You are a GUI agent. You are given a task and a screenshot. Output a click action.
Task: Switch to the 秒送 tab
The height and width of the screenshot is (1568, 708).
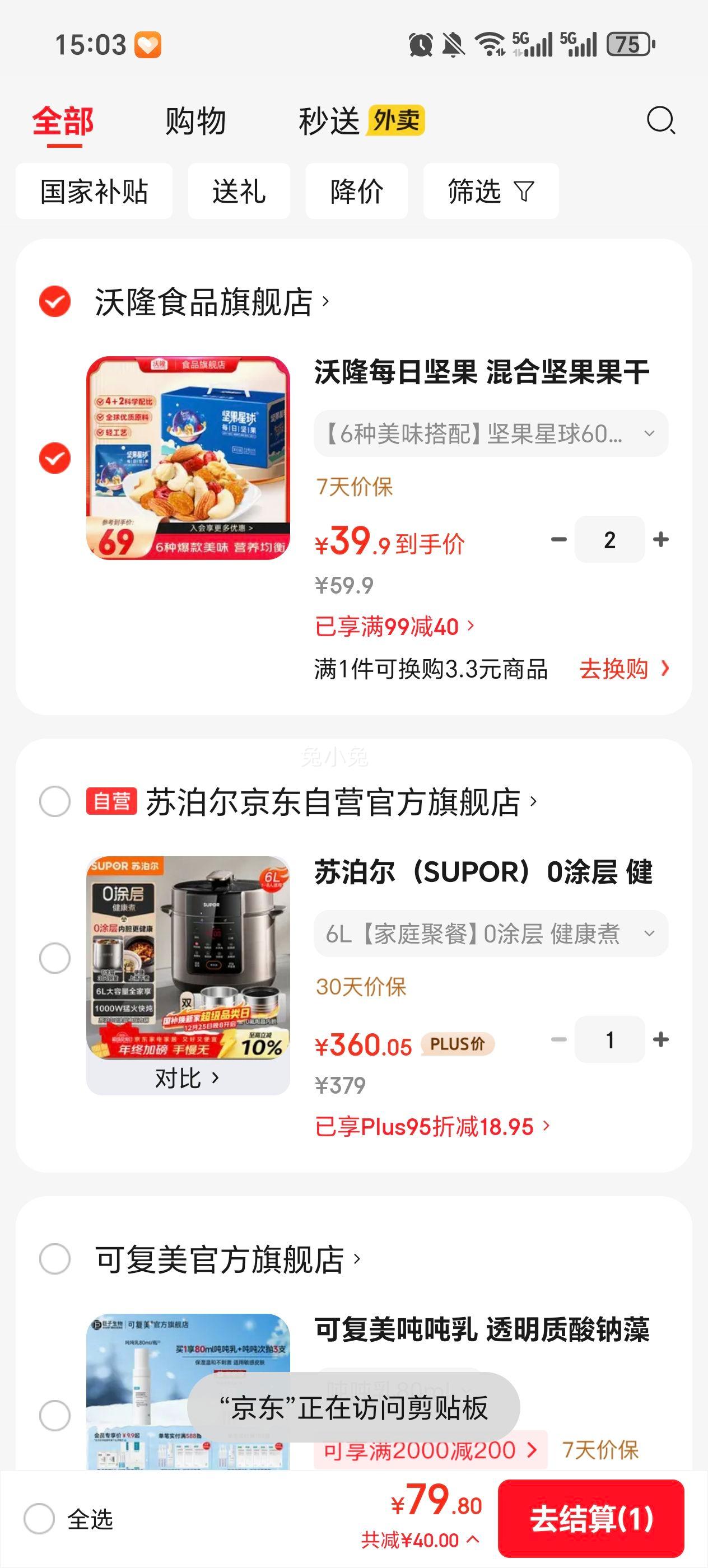(x=328, y=120)
